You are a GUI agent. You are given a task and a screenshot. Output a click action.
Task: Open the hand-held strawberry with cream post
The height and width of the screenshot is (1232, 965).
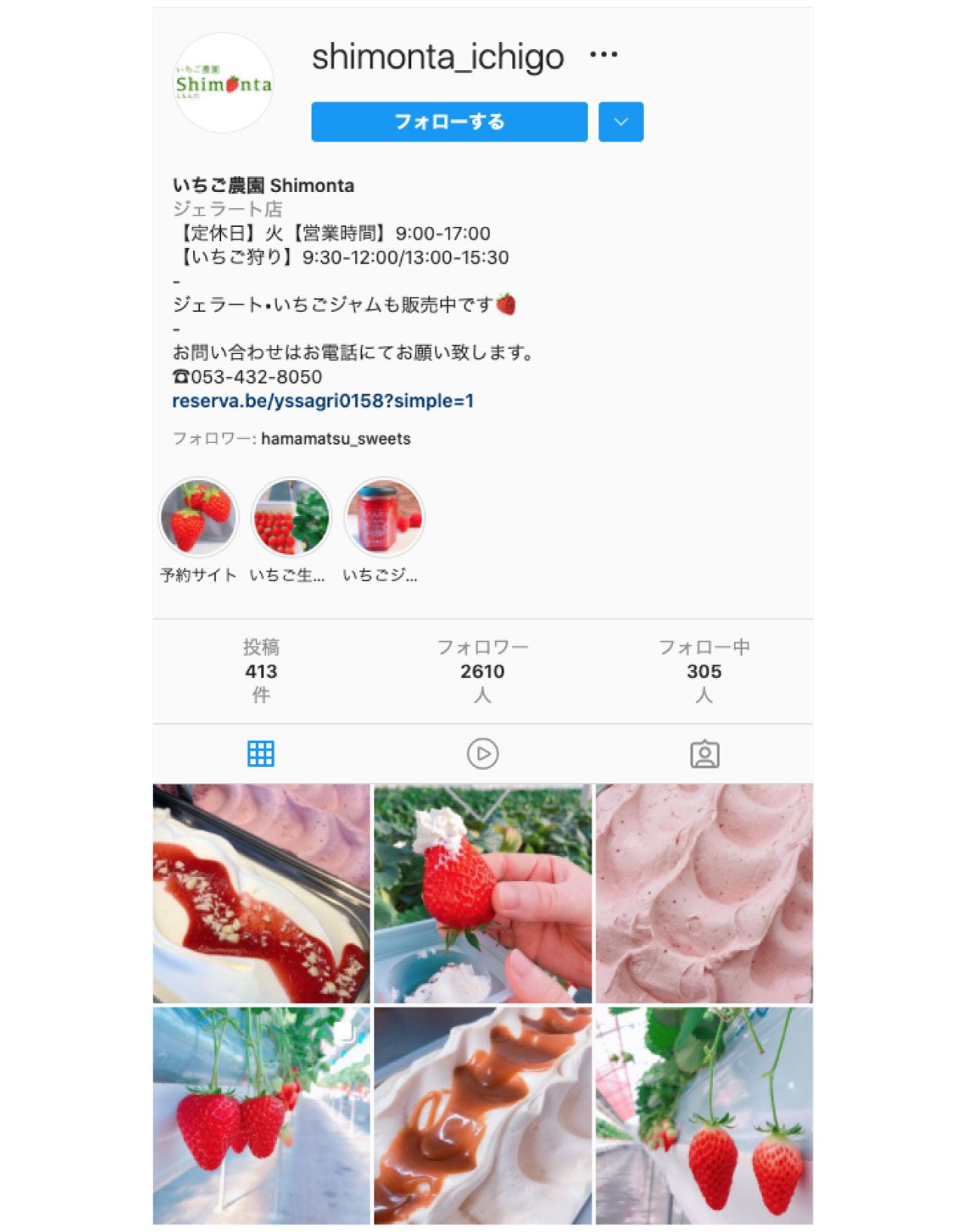[482, 893]
